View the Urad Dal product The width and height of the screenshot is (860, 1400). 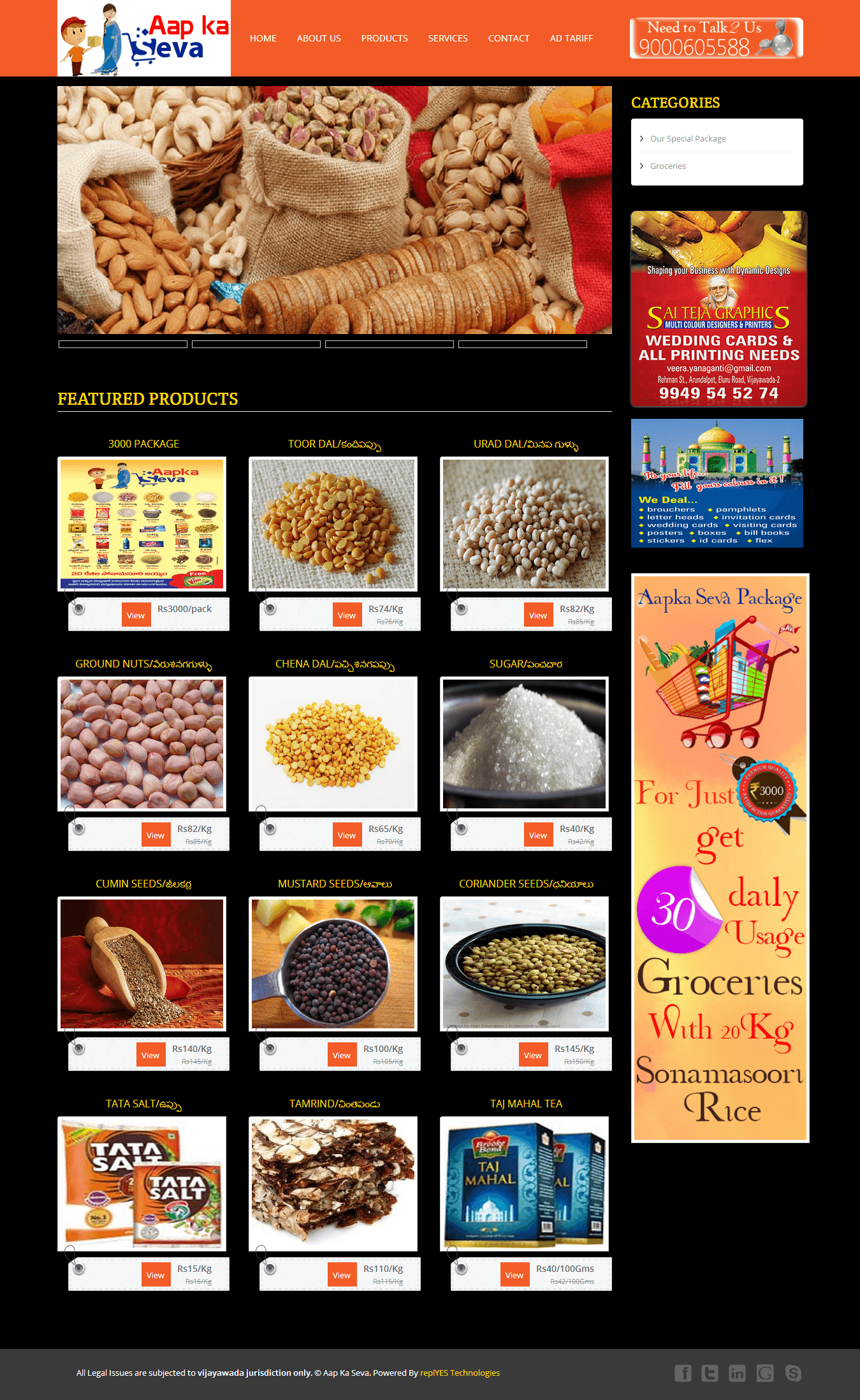tap(538, 615)
